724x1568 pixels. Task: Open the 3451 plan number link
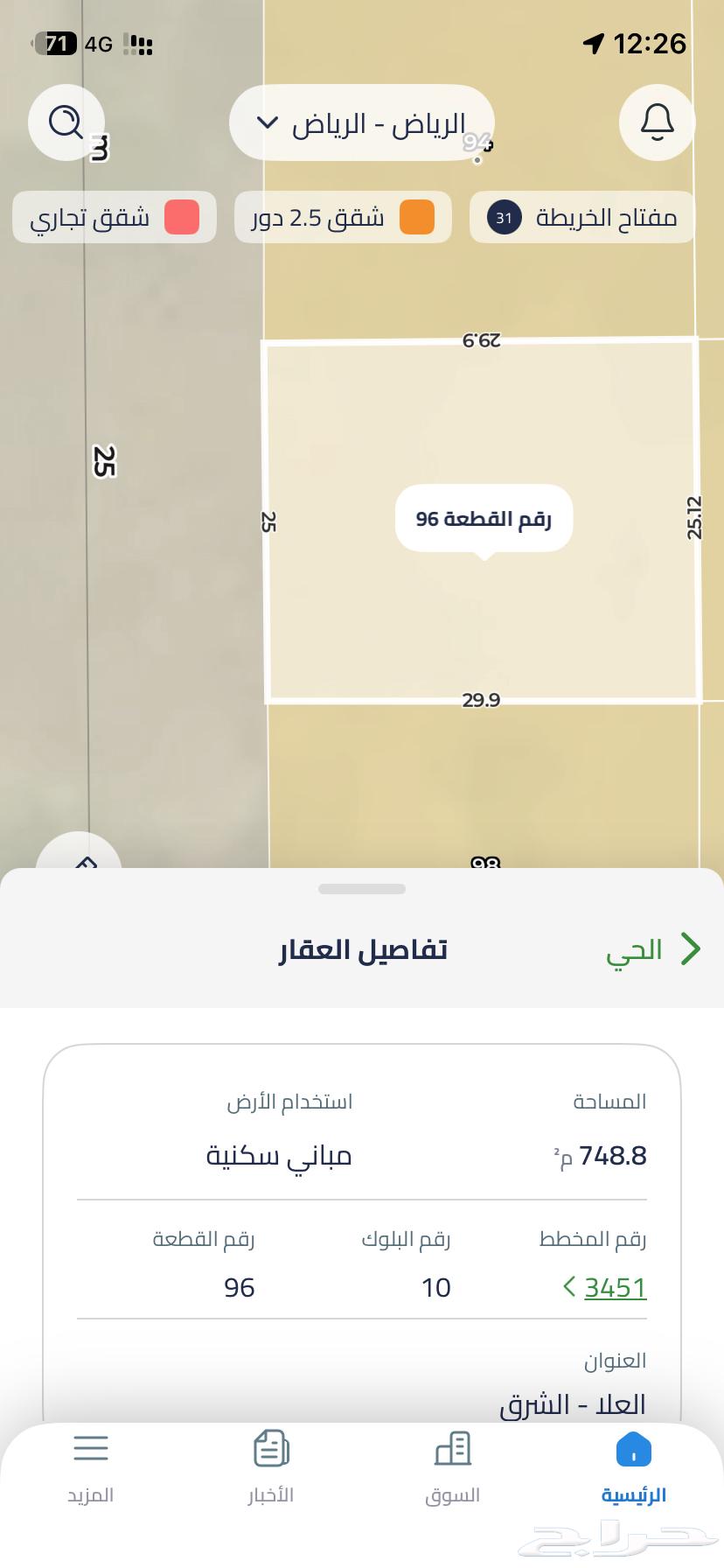coord(615,1287)
